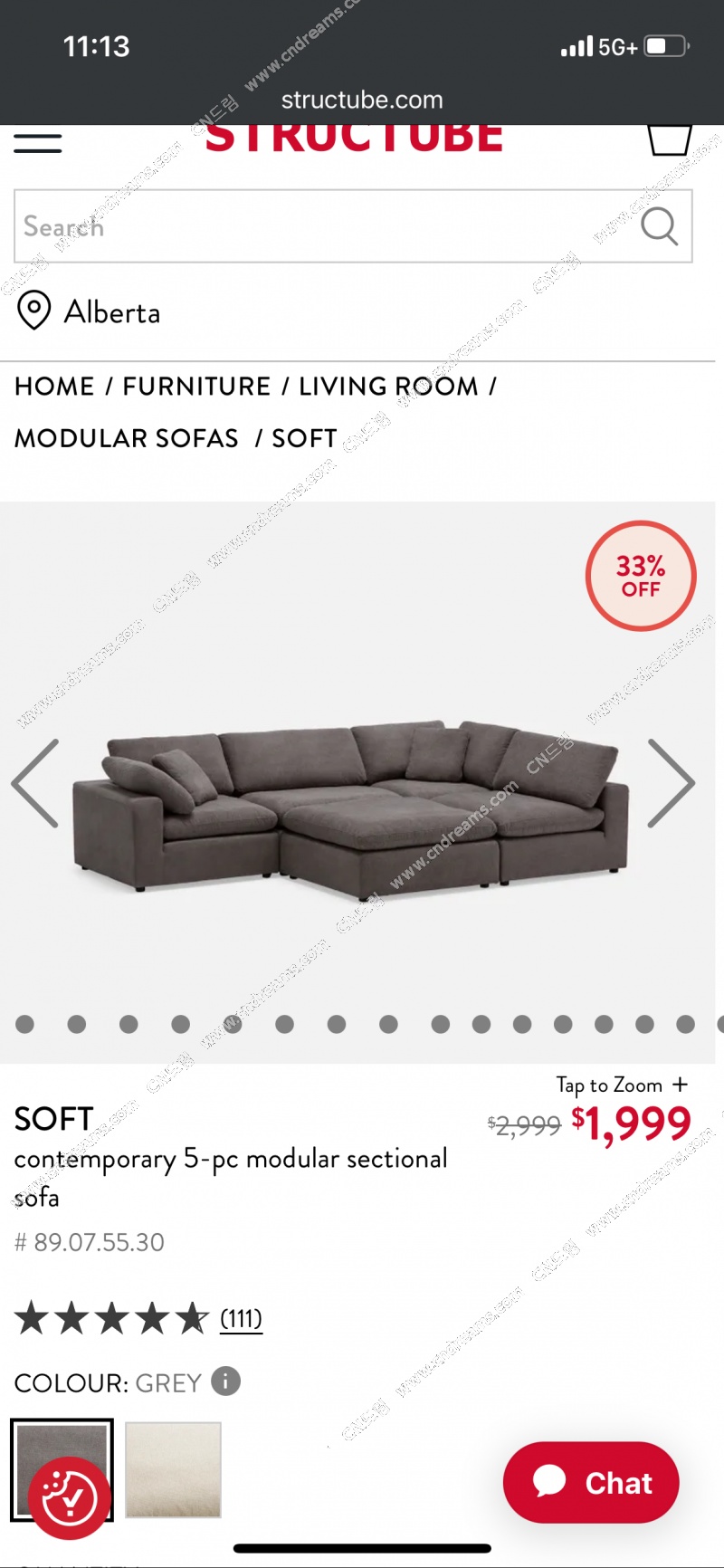Screen dimensions: 724x1568
Task: Select the beige colour swatch
Action: click(x=173, y=1469)
